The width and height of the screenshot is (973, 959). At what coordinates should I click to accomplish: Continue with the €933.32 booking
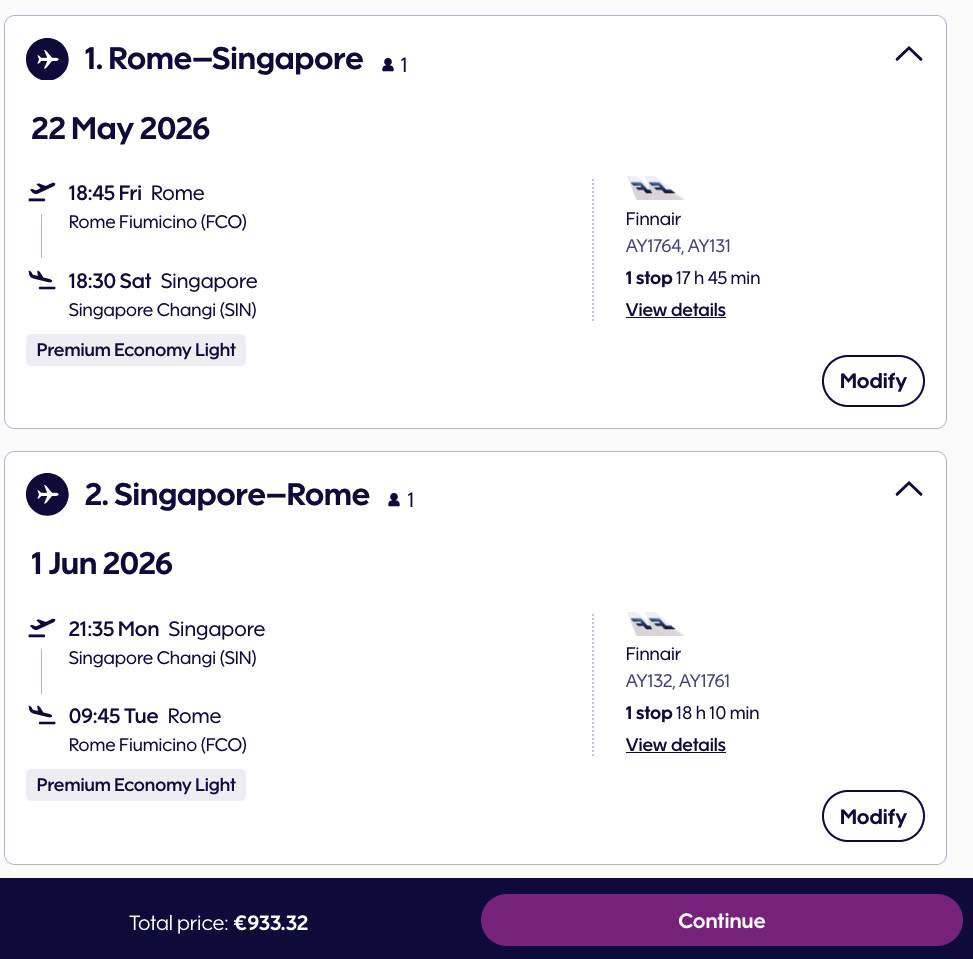pos(721,921)
